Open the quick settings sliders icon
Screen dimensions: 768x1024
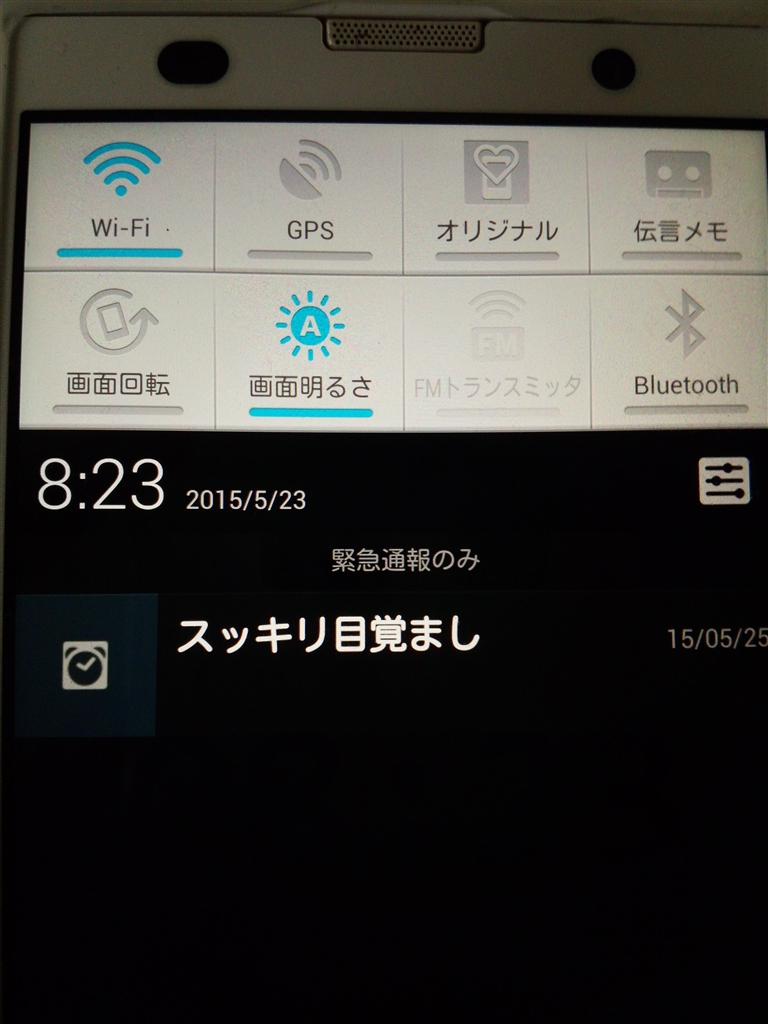coord(723,481)
